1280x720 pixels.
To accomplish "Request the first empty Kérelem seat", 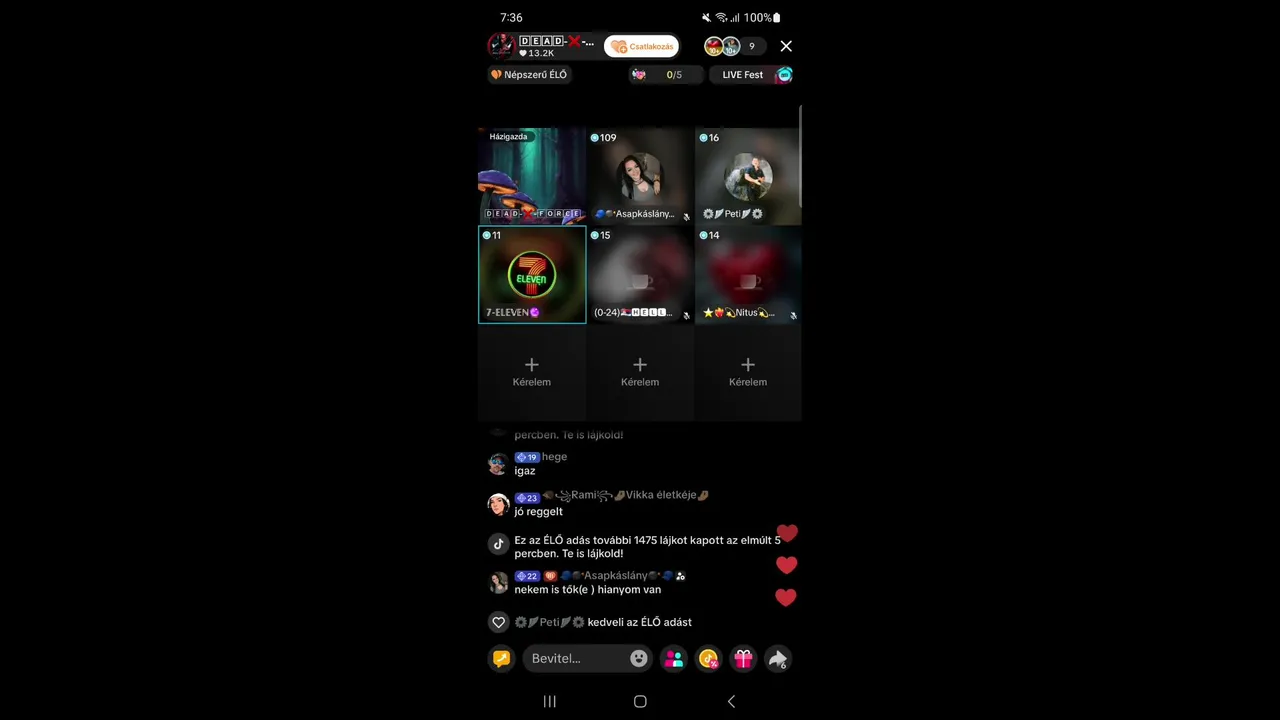I will (532, 371).
